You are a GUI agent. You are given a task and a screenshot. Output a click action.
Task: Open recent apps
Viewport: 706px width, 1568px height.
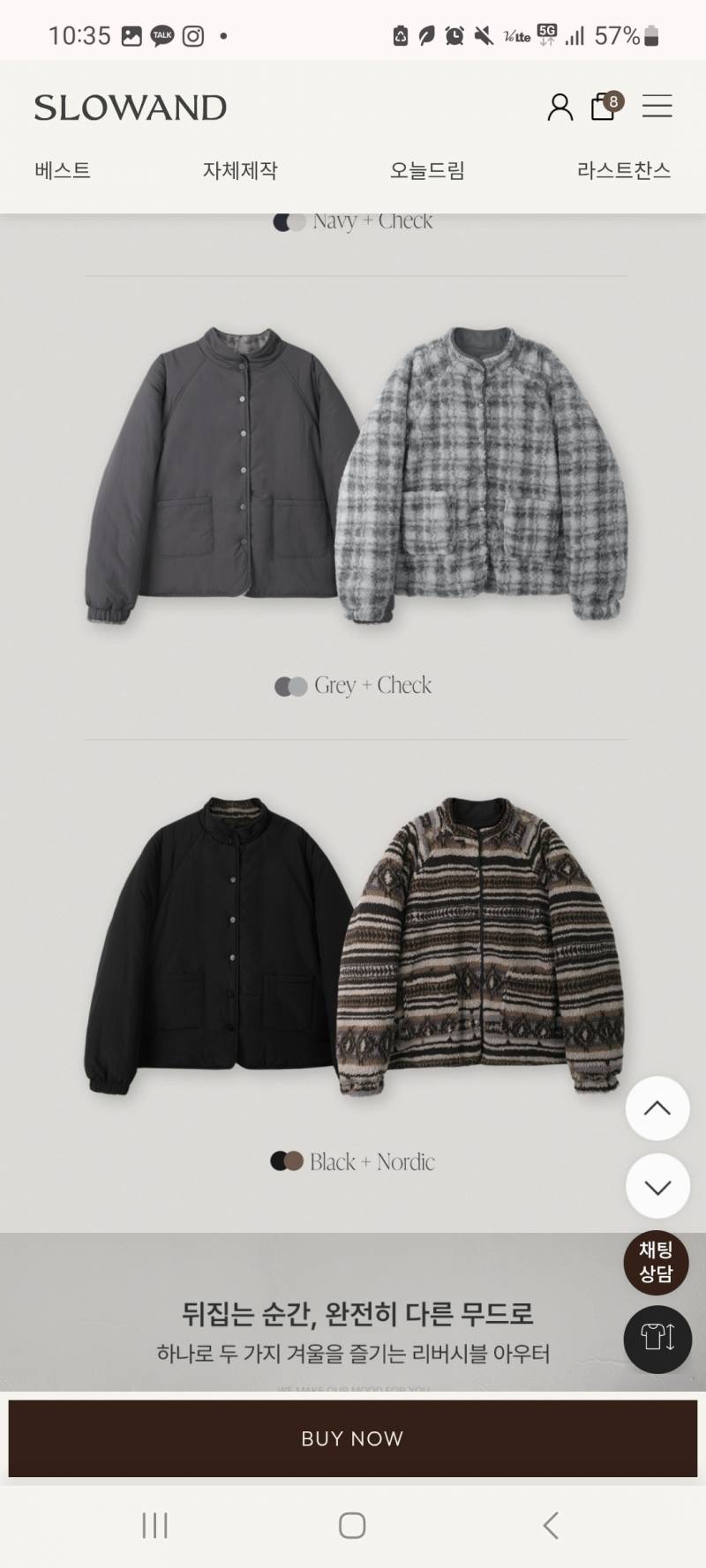[154, 1525]
